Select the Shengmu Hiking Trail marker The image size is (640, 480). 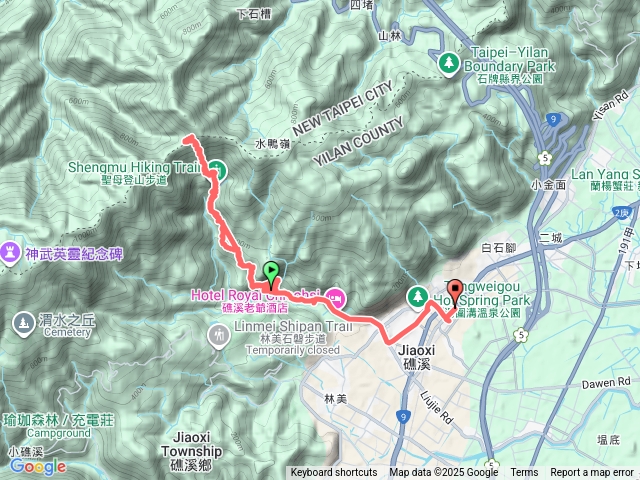tap(217, 171)
